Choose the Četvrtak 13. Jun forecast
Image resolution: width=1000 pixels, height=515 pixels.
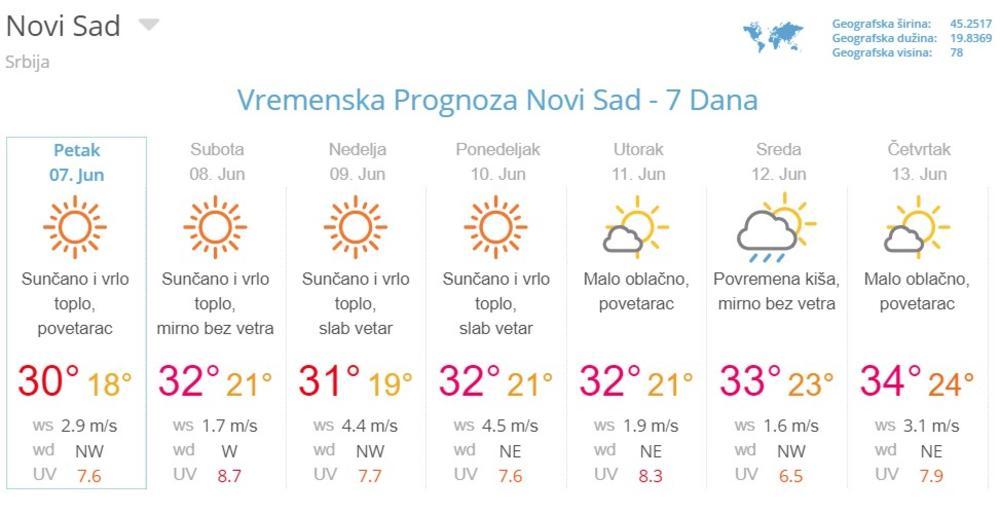918,162
